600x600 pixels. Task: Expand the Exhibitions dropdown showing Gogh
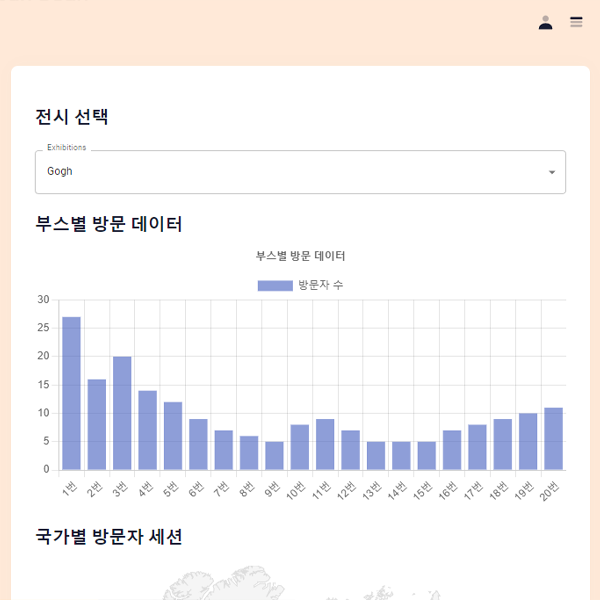pos(300,172)
